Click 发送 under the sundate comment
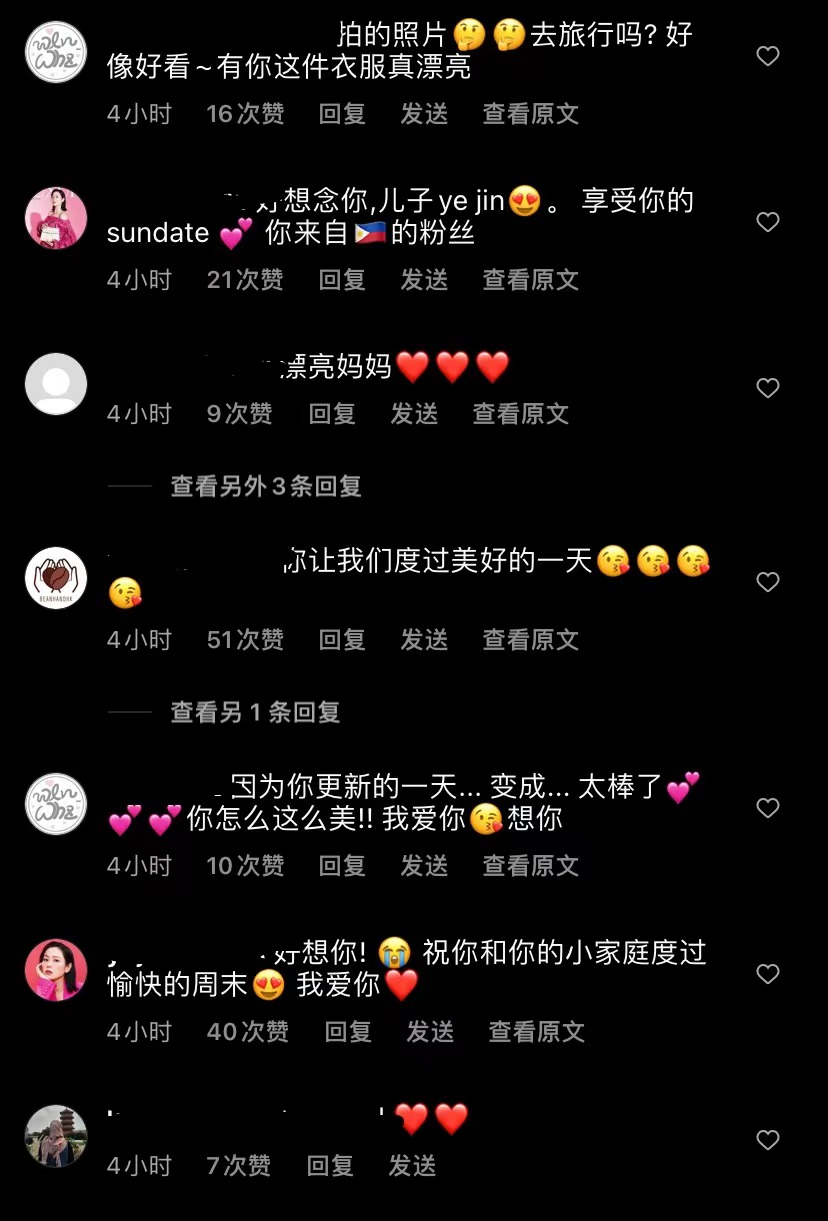Screen dimensions: 828x1221 (424, 280)
